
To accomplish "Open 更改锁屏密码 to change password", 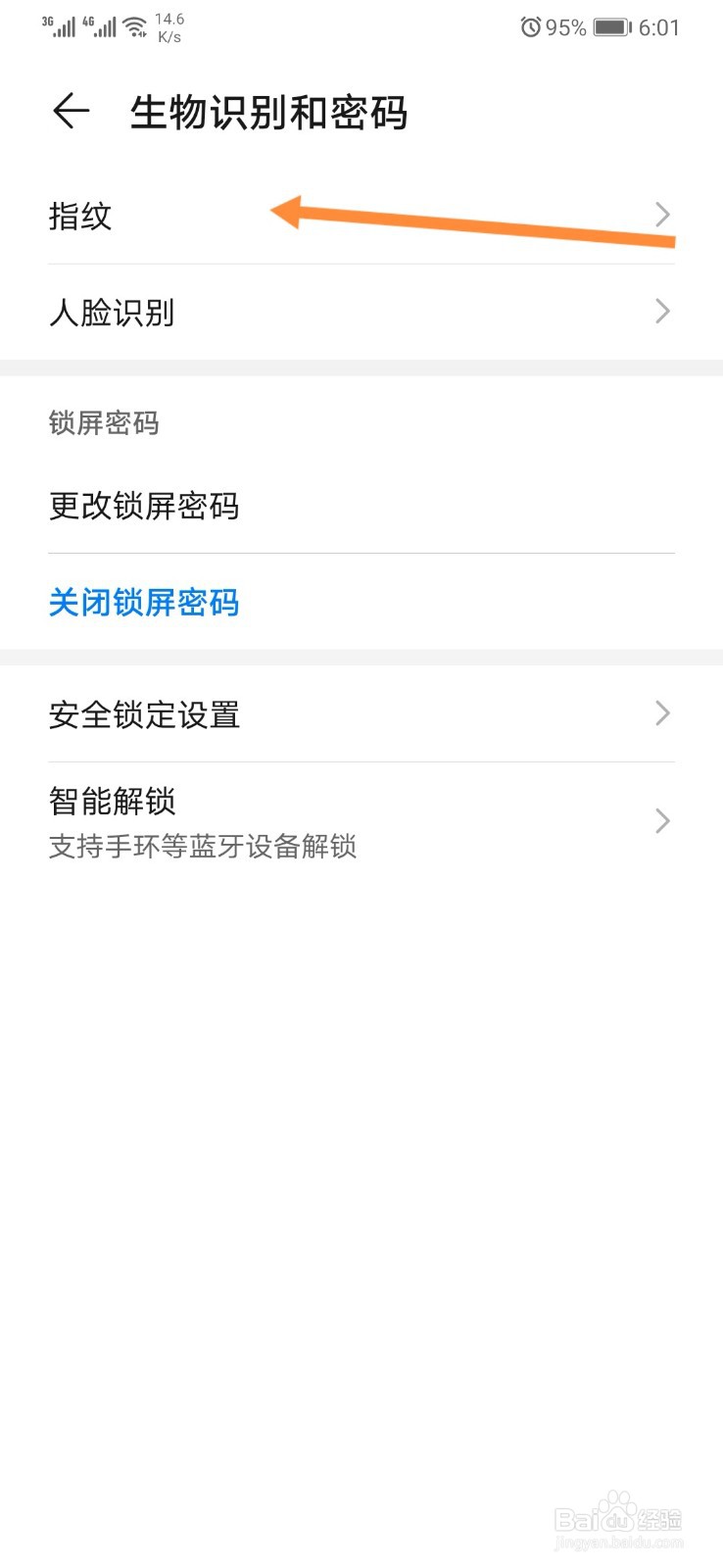I will (x=144, y=506).
